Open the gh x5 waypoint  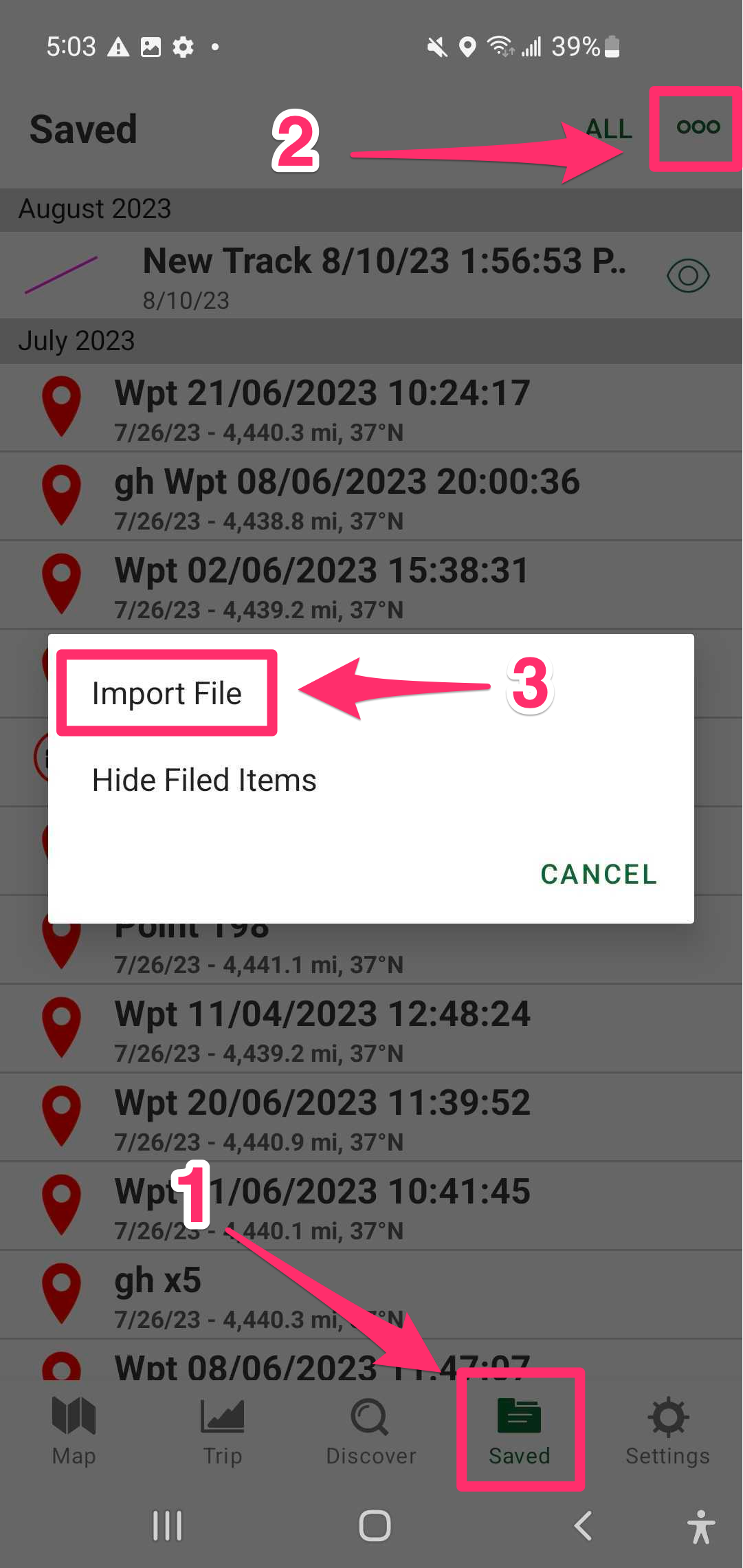pos(371,1295)
